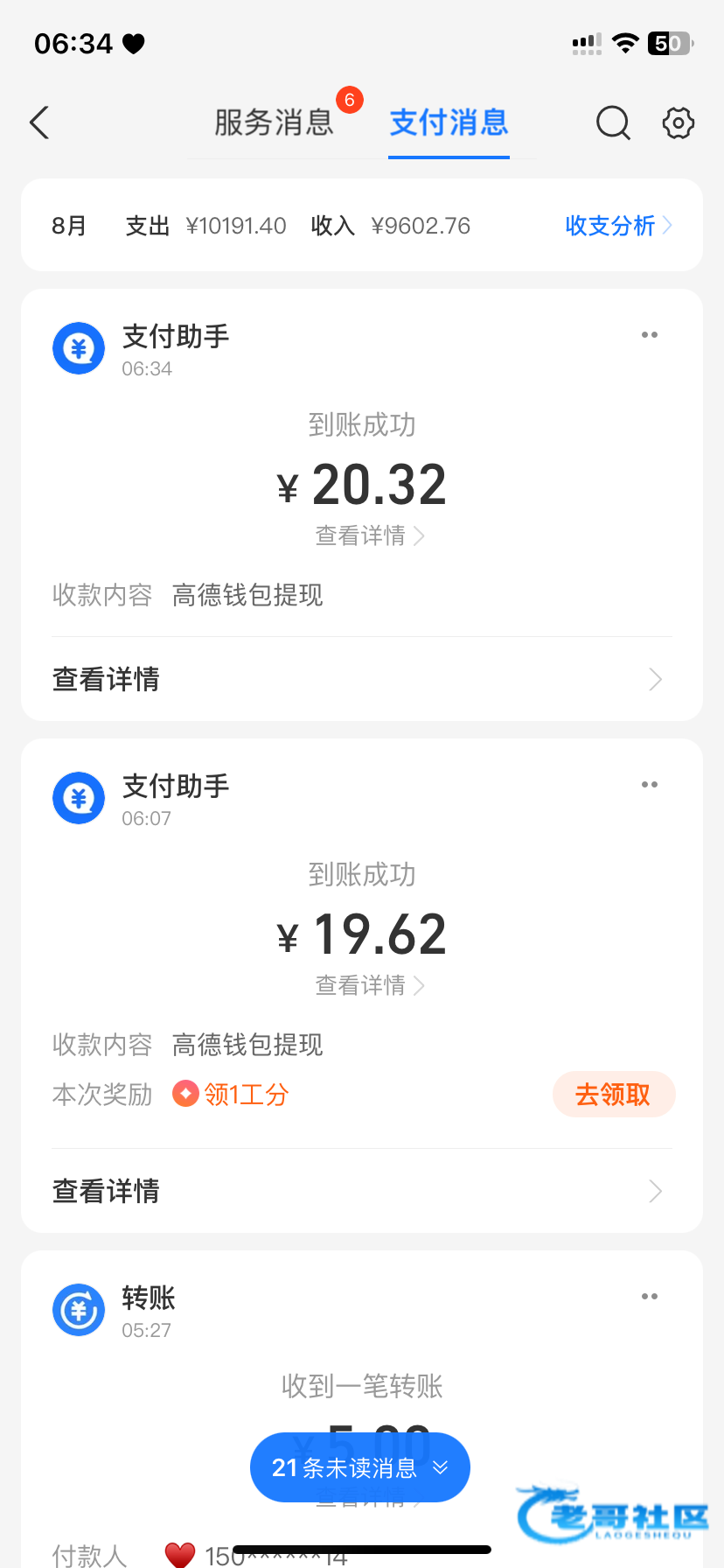Switch to the 服务消息 tab
Viewport: 724px width, 1568px height.
point(275,123)
